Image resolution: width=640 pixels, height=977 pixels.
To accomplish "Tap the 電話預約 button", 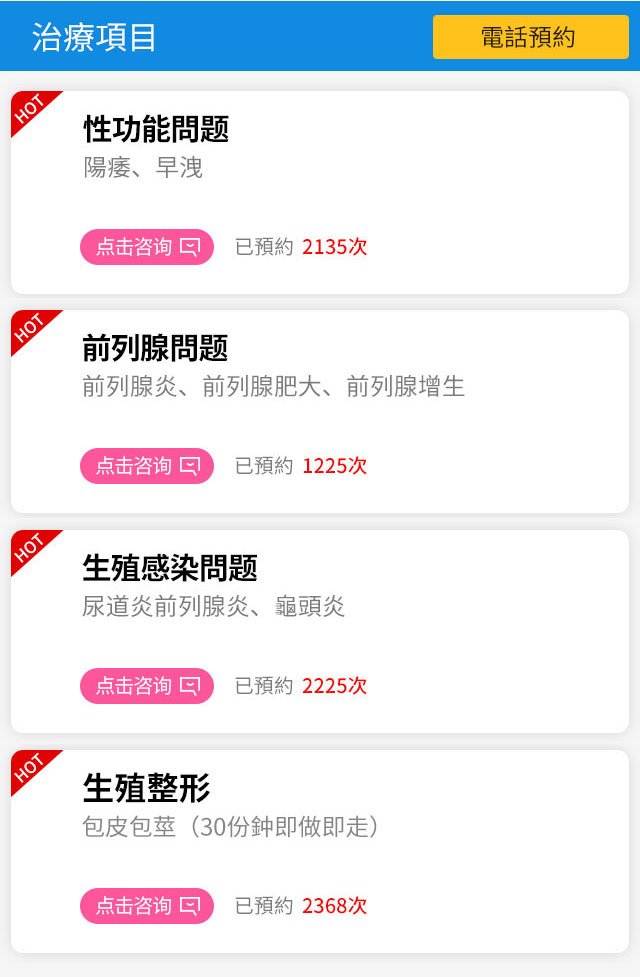I will pyautogui.click(x=530, y=38).
